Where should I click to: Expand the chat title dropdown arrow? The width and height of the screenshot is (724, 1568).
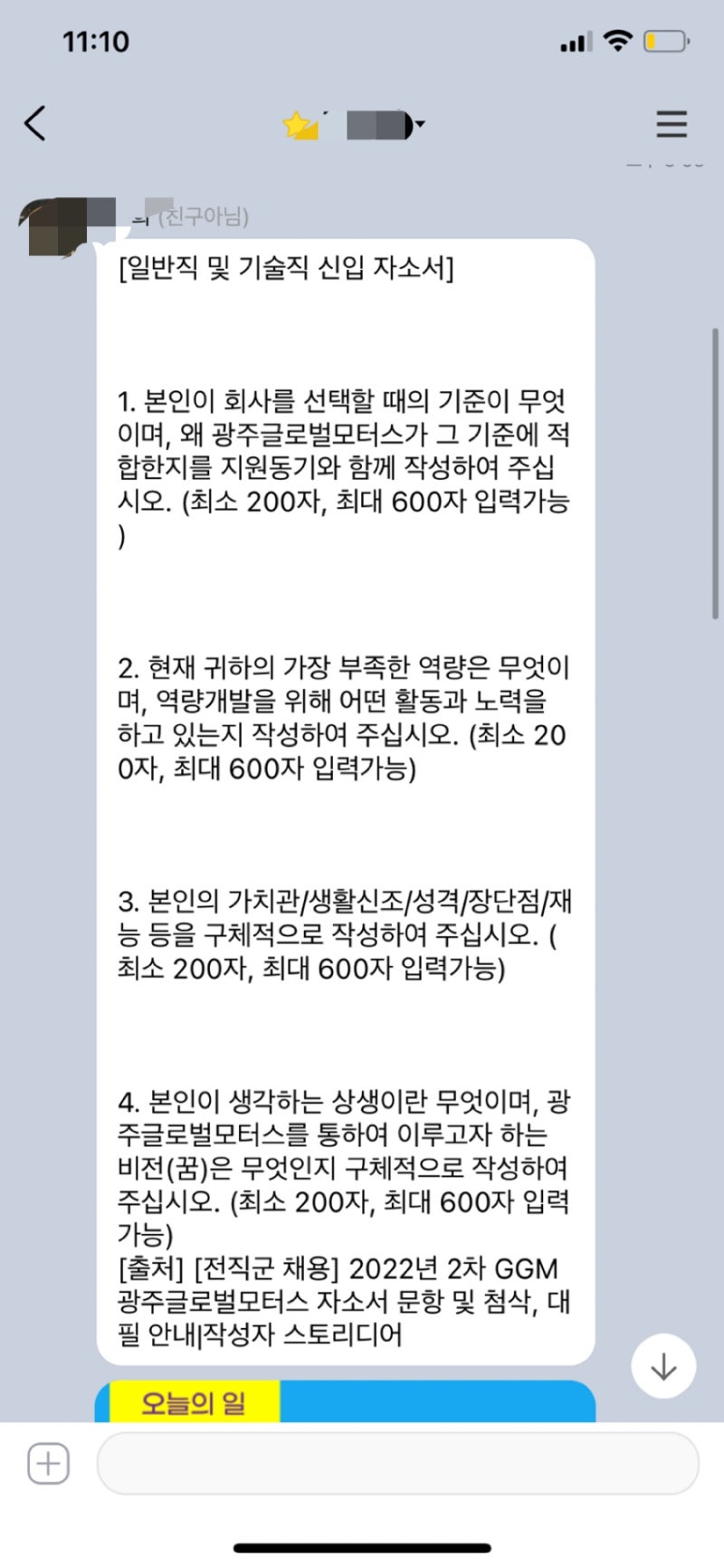point(419,125)
